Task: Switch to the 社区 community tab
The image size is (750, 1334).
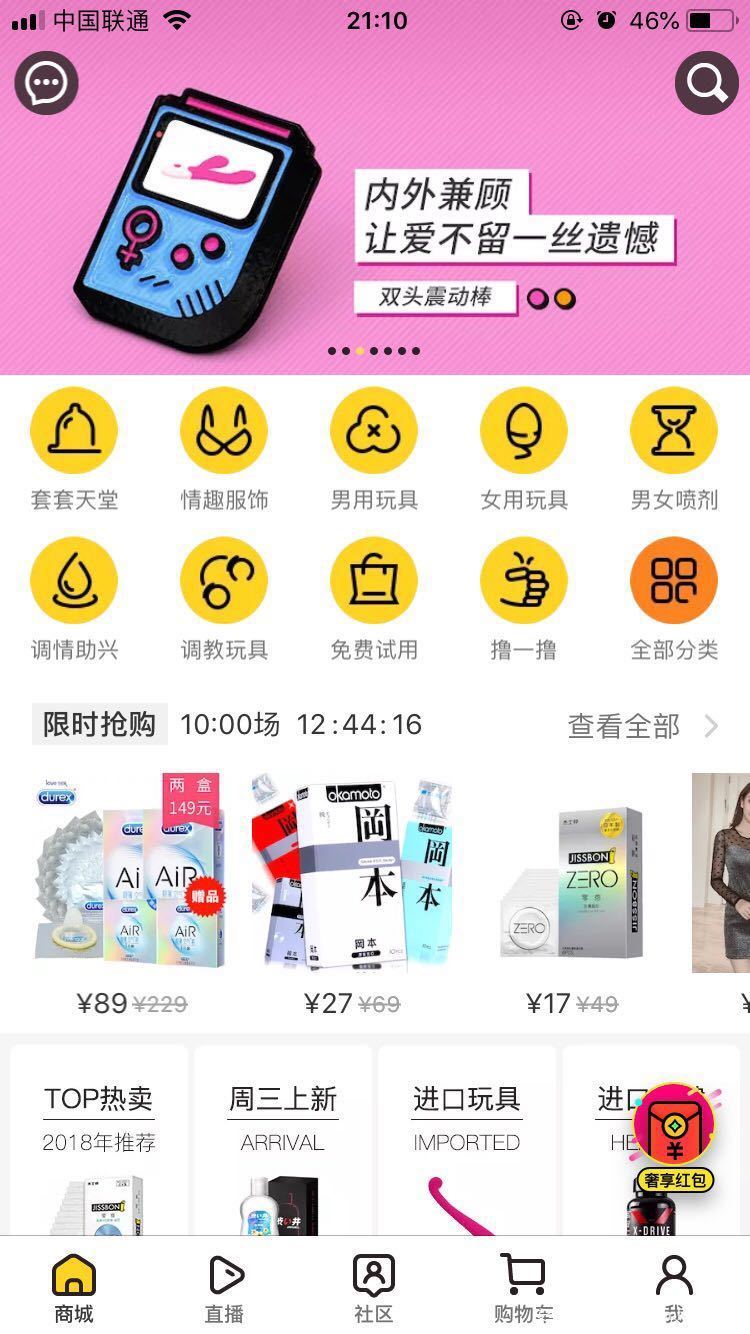Action: click(374, 1288)
